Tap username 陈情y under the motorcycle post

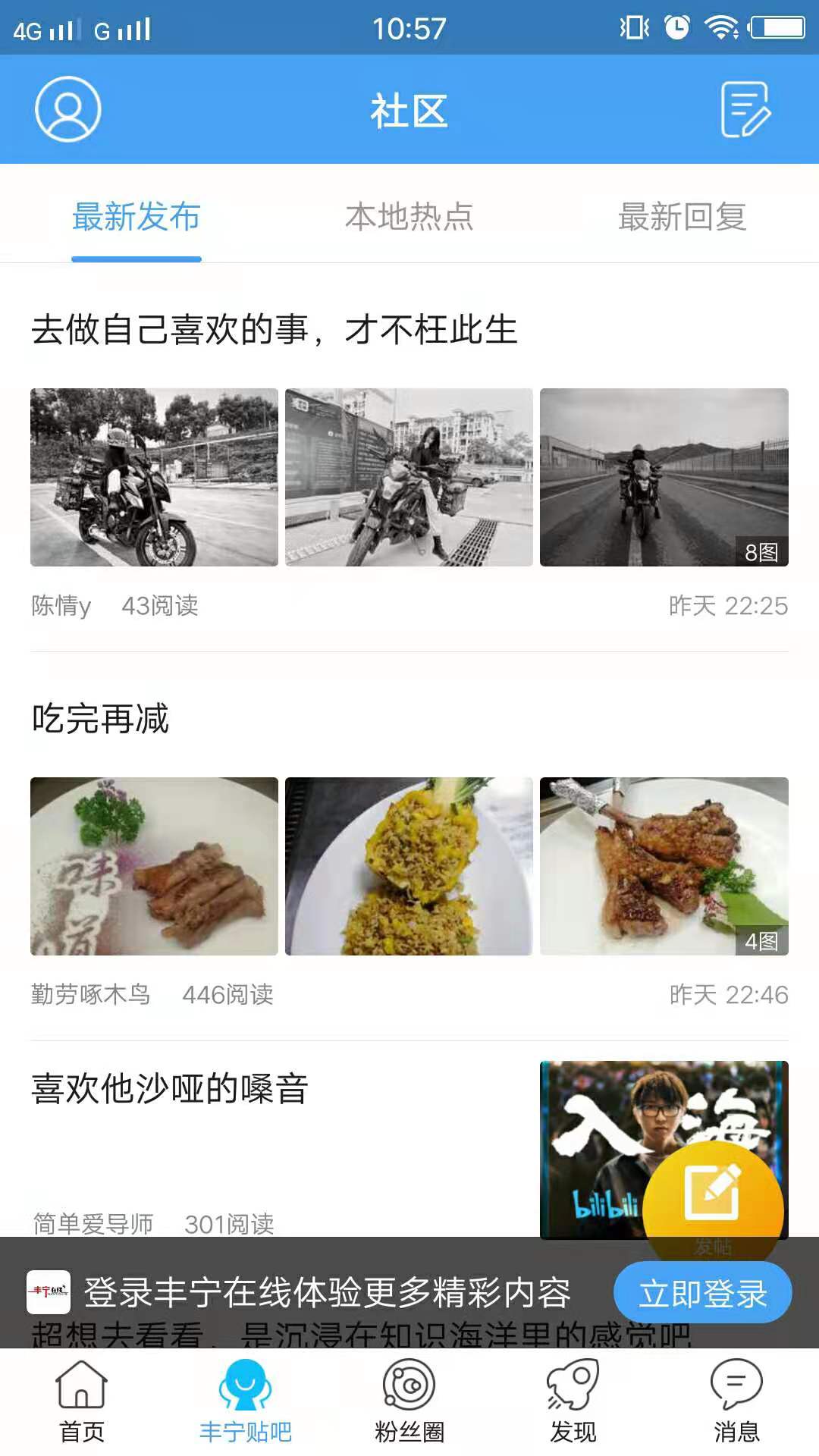60,605
